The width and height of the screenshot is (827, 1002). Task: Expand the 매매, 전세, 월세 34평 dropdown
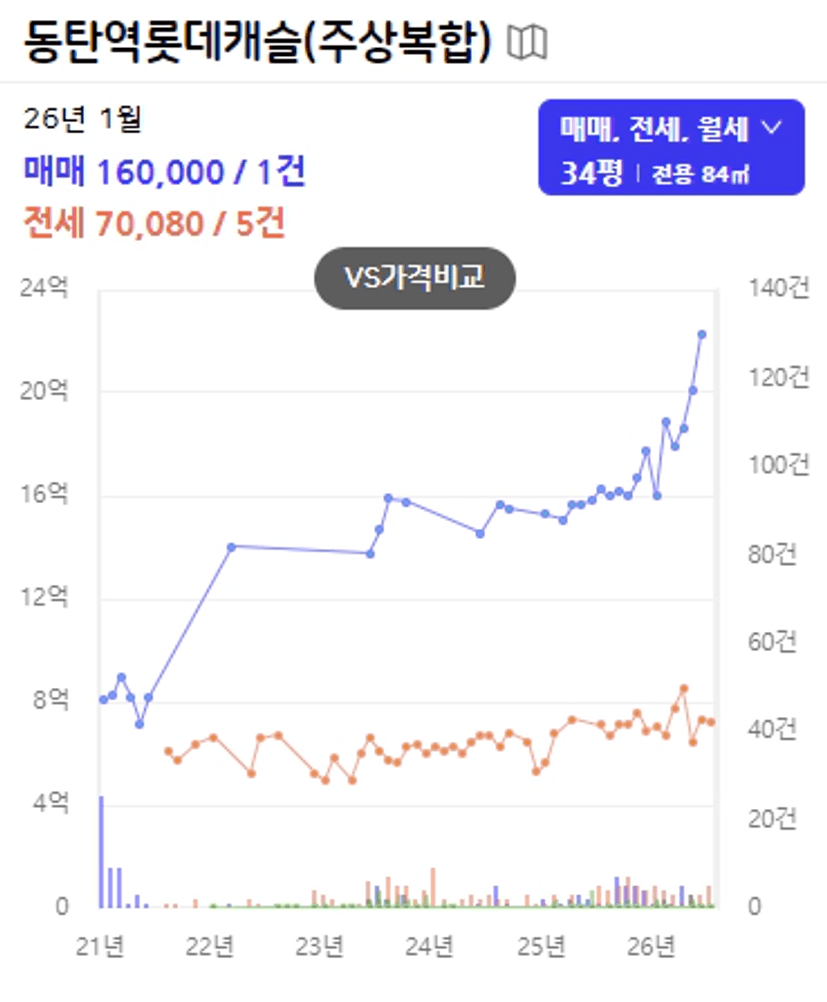coord(672,147)
